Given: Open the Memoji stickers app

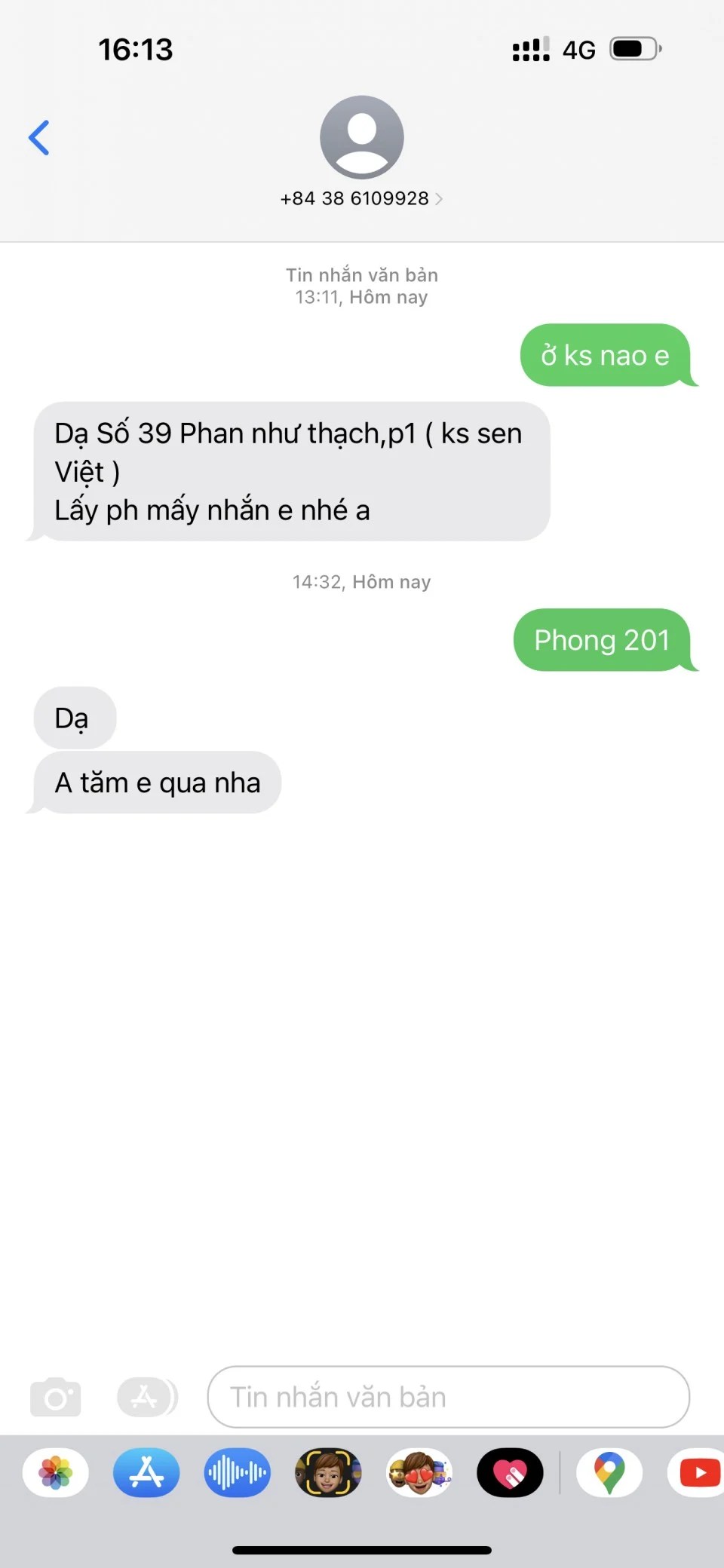Looking at the screenshot, I should coord(419,1472).
